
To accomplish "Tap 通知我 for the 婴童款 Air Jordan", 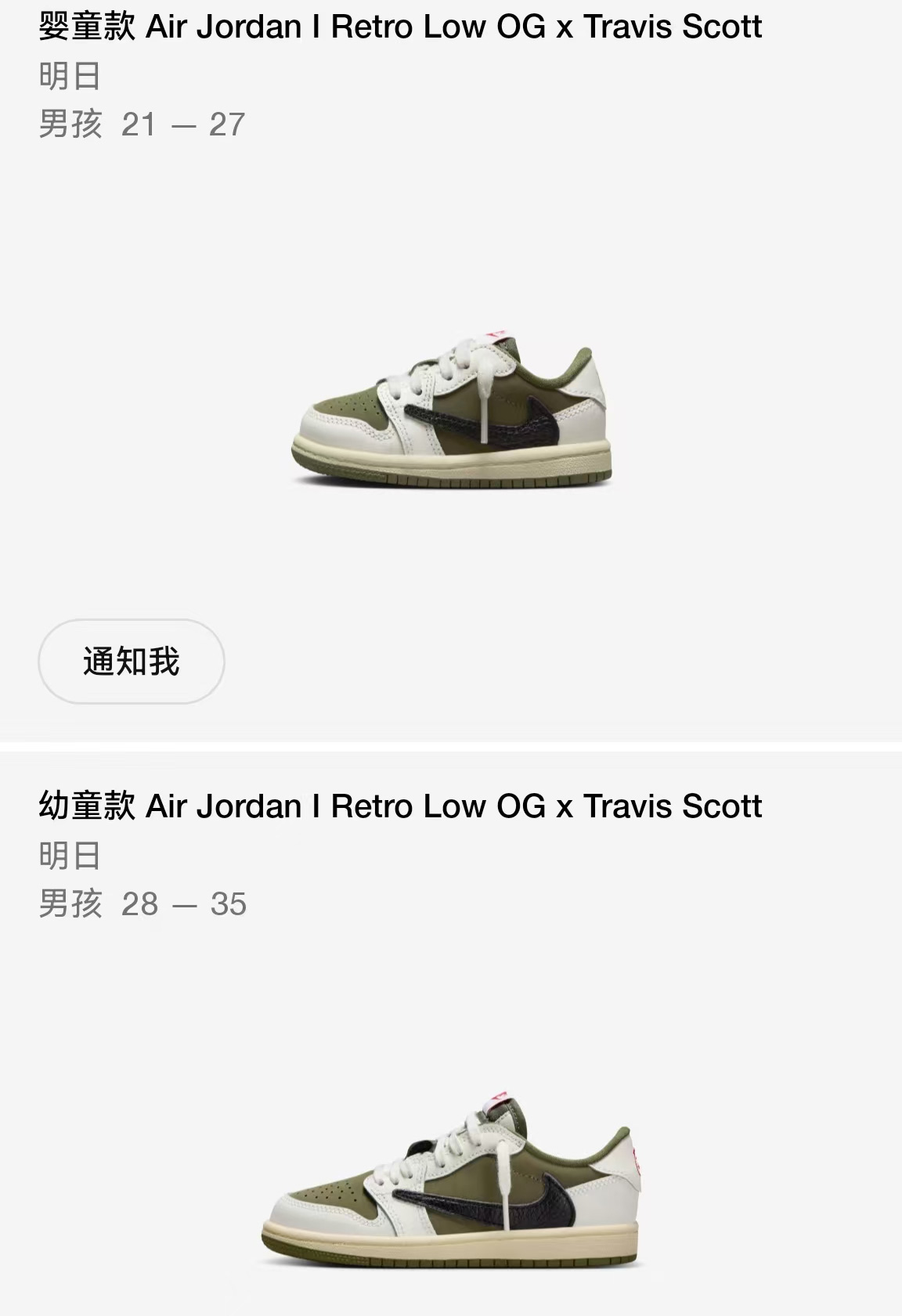I will pyautogui.click(x=132, y=662).
